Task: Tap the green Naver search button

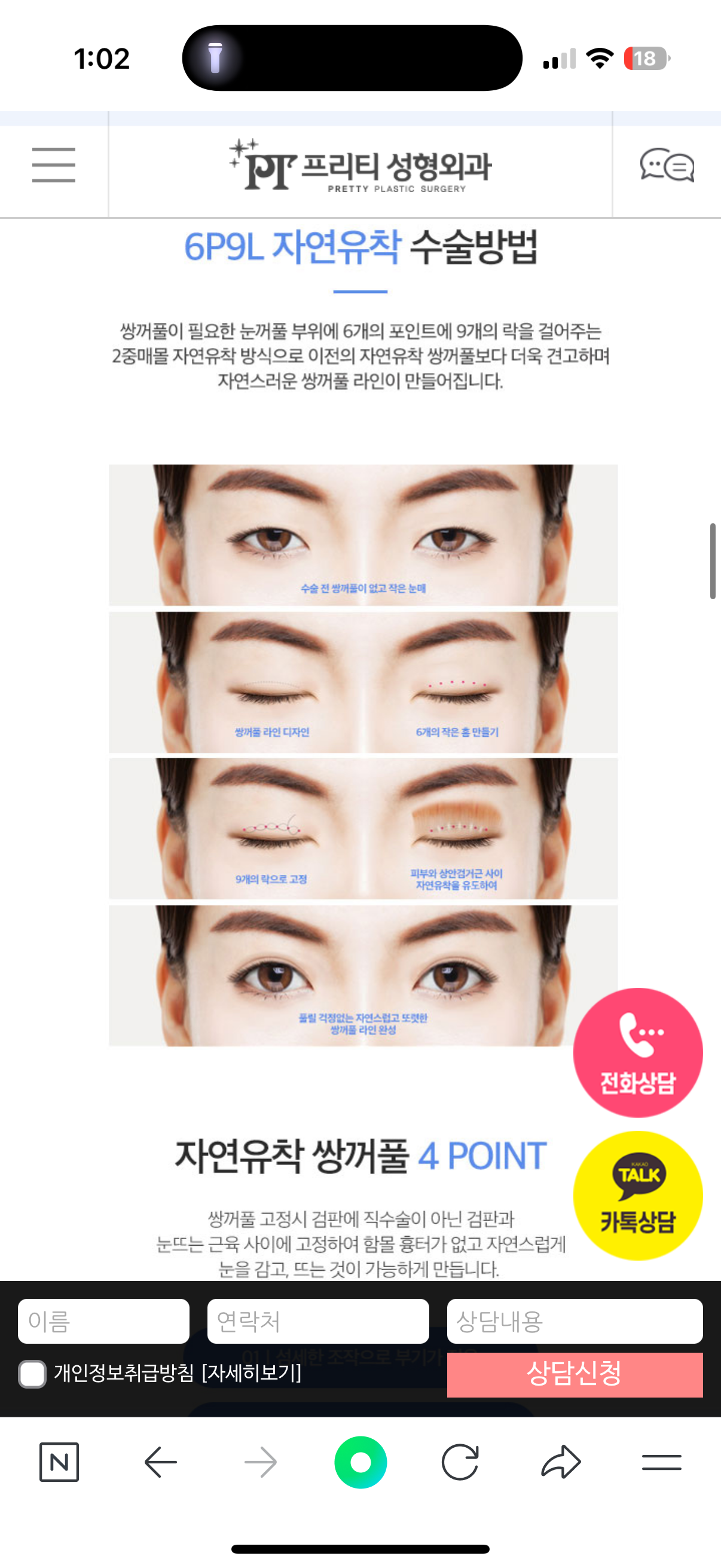Action: pos(361,1462)
